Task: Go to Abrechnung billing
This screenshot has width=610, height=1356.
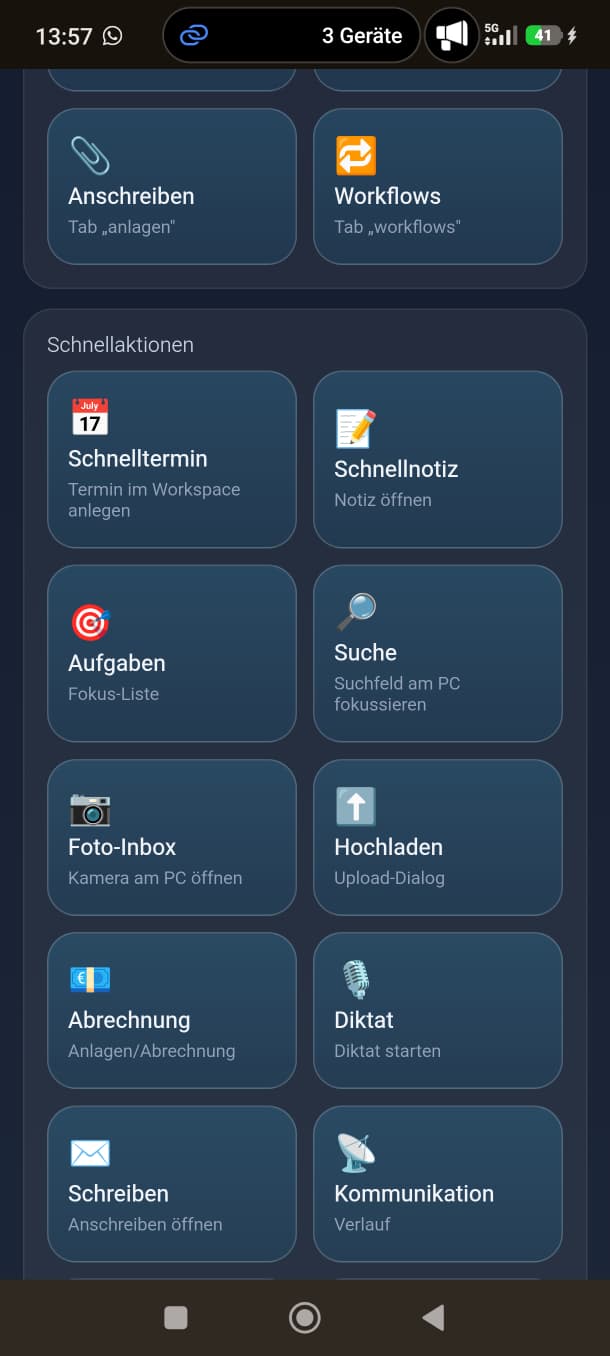Action: (172, 1010)
